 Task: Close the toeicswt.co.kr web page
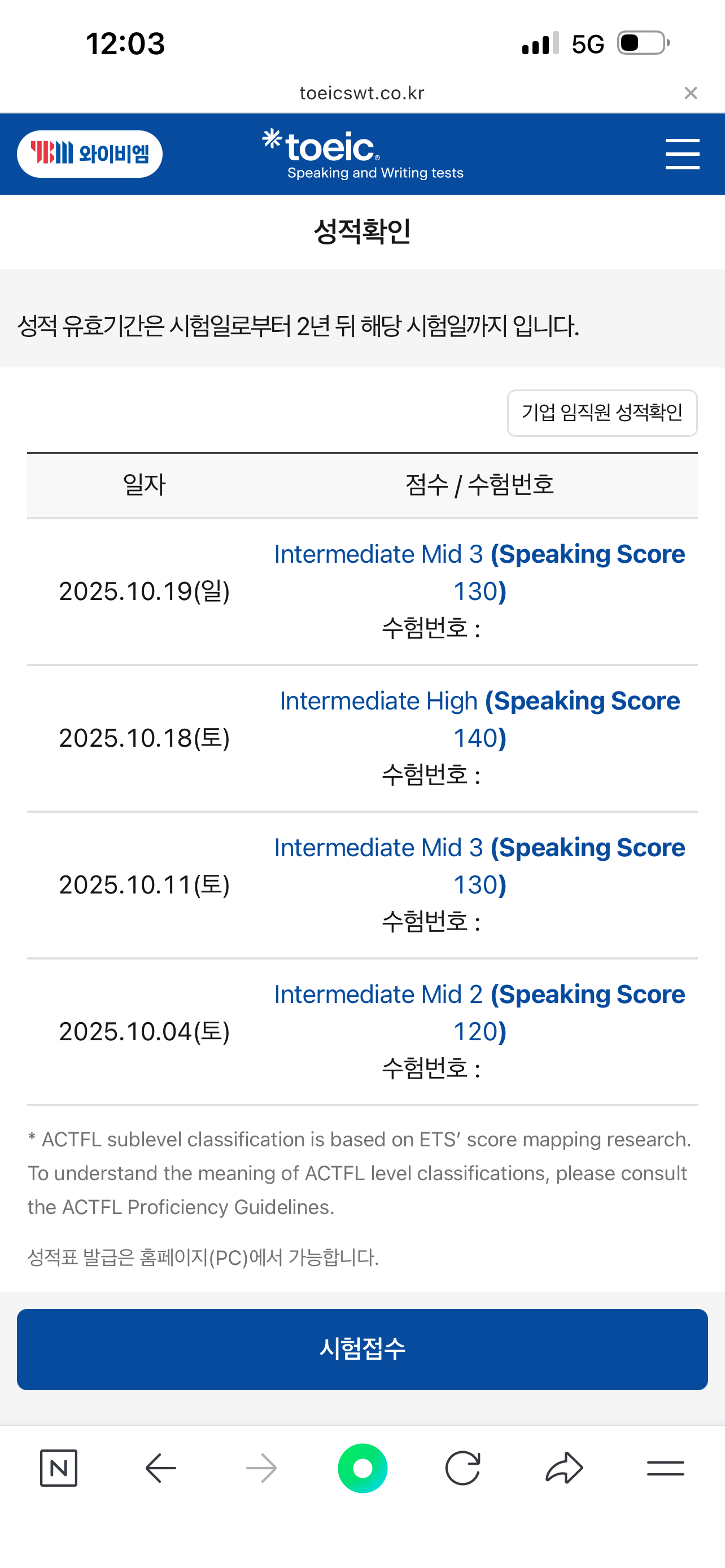[689, 93]
